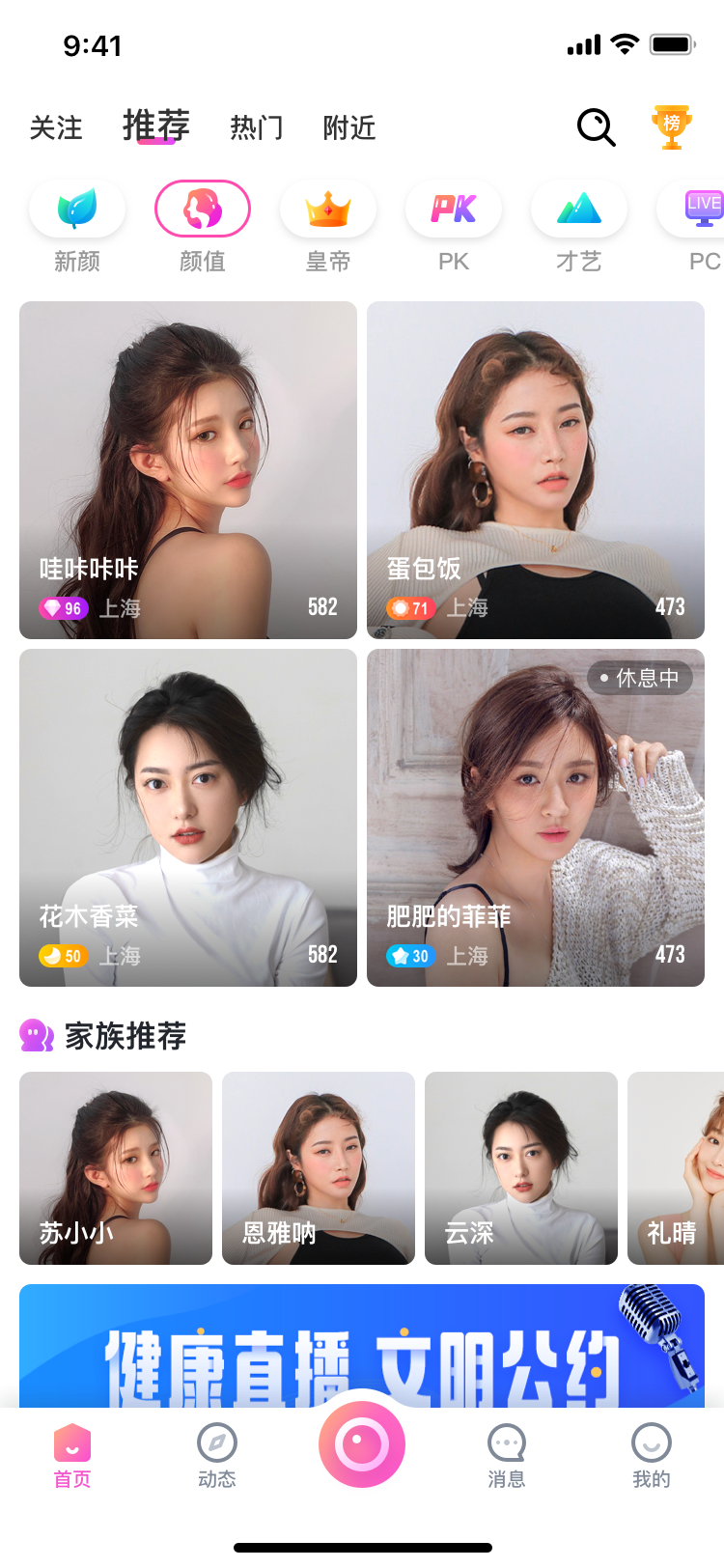View the 苏小小 family card
This screenshot has width=724, height=1568.
coord(116,1168)
